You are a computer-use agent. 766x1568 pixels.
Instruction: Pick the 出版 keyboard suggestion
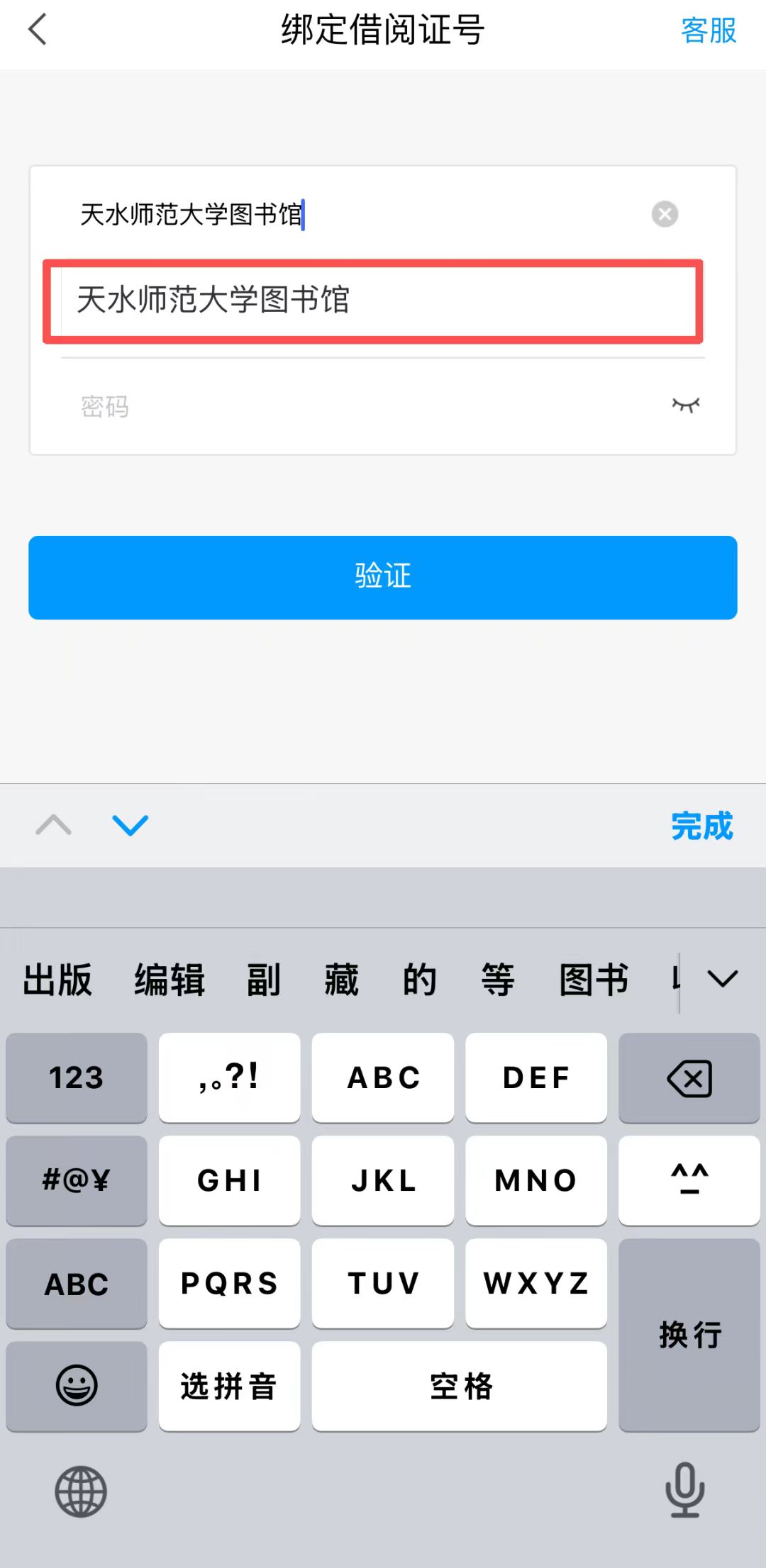click(57, 980)
